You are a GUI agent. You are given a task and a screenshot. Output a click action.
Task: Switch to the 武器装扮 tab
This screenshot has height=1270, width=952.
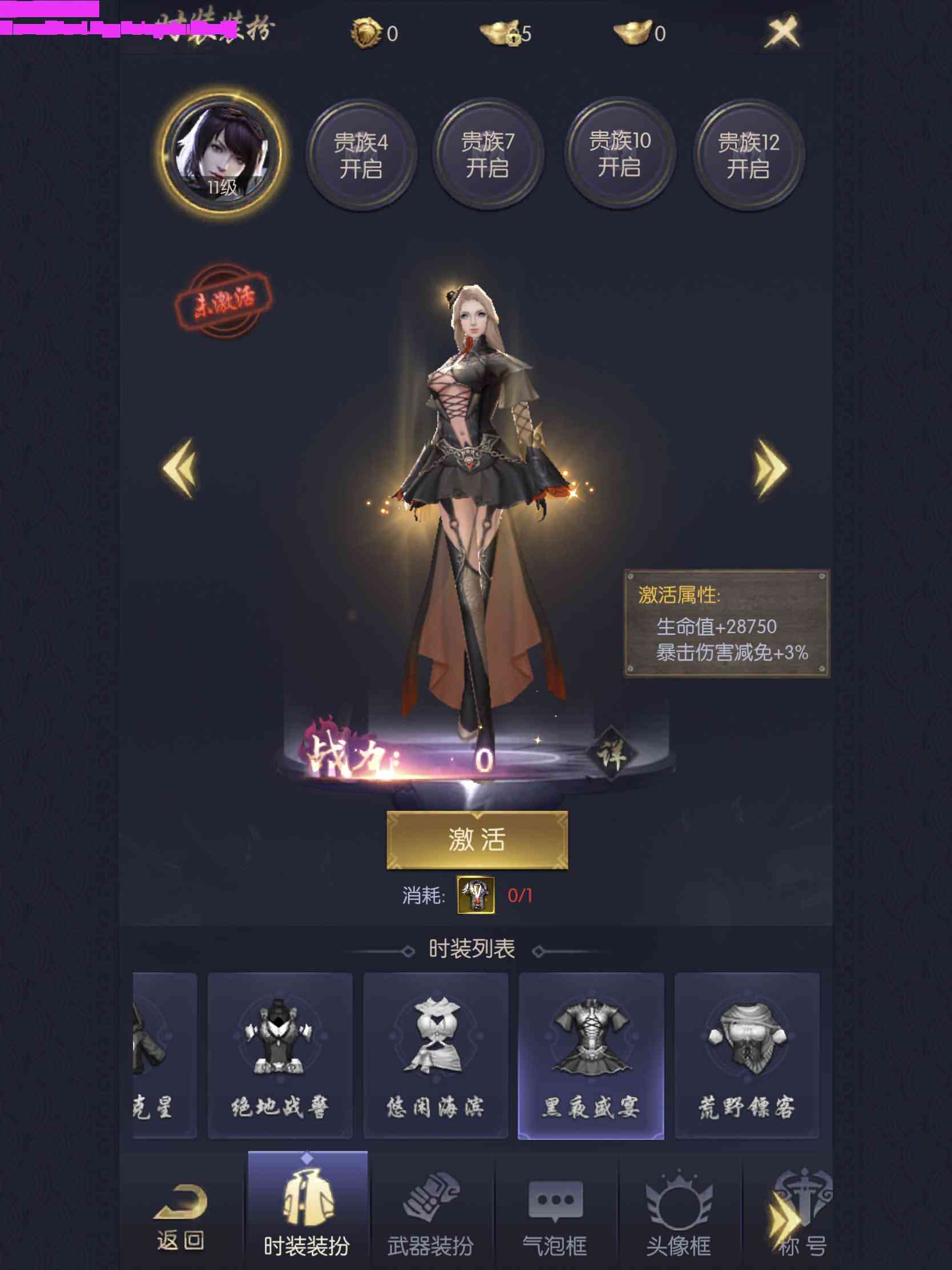[430, 1216]
